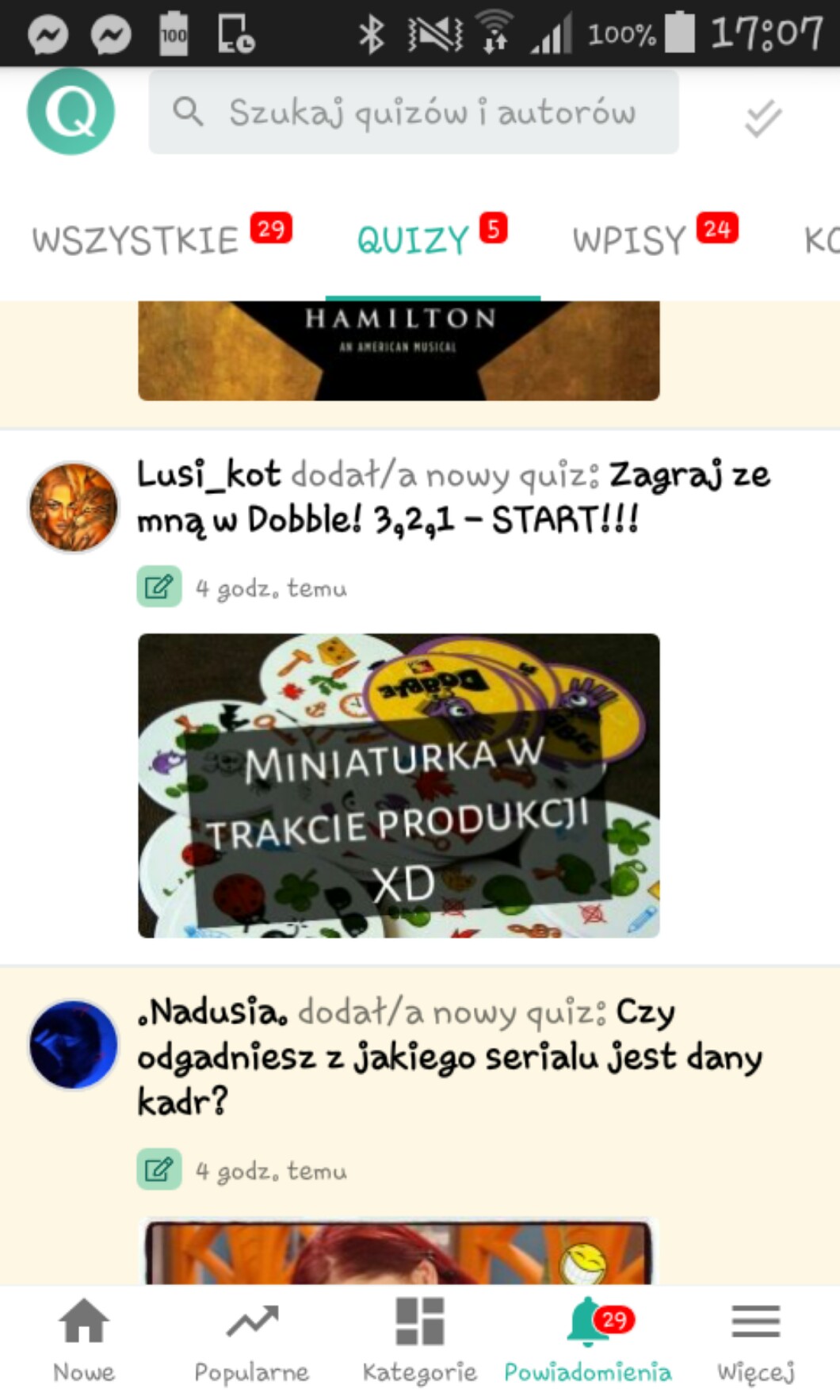Open the Popularne tab

click(x=252, y=1340)
